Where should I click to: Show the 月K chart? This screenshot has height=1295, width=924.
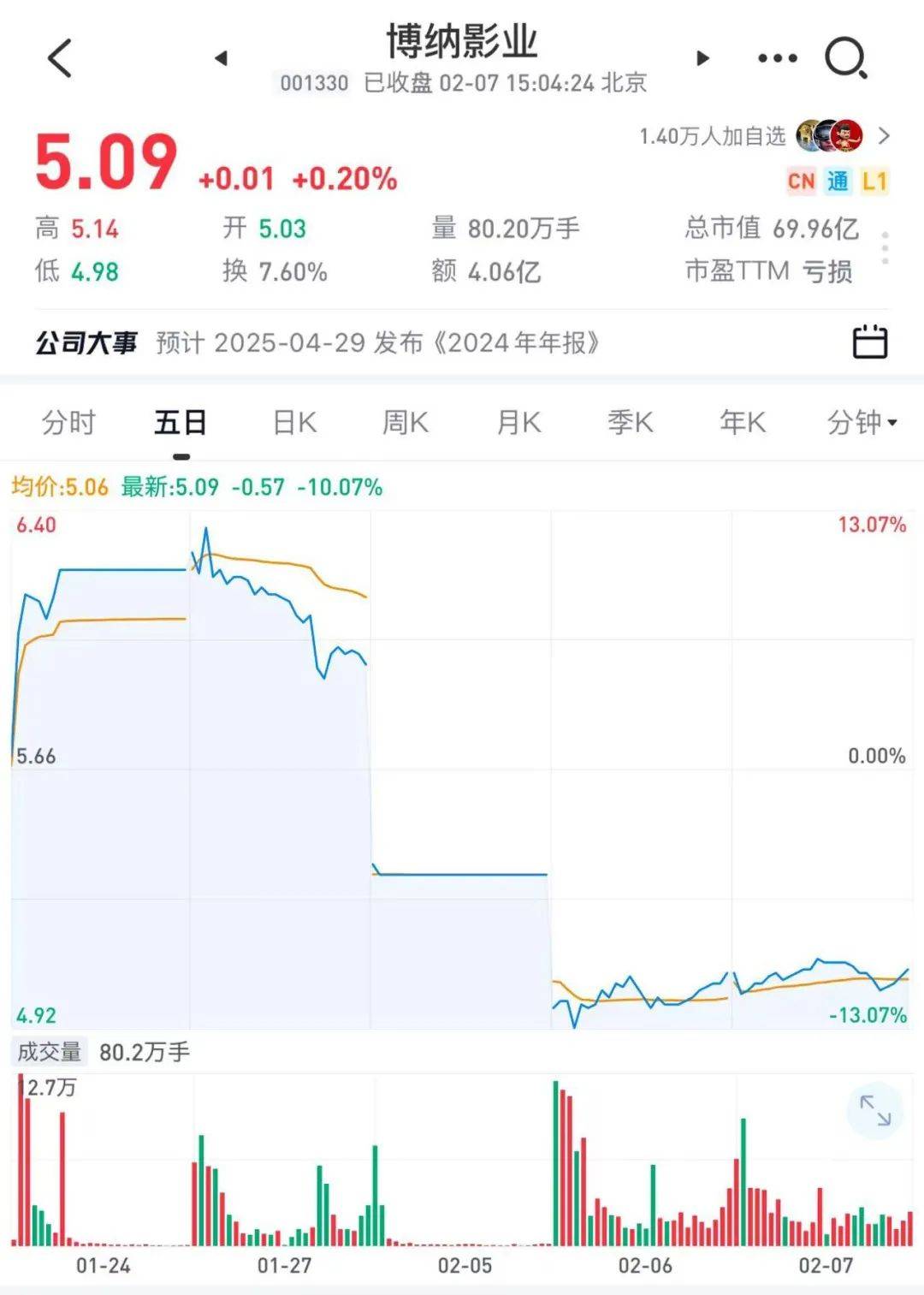pyautogui.click(x=518, y=422)
